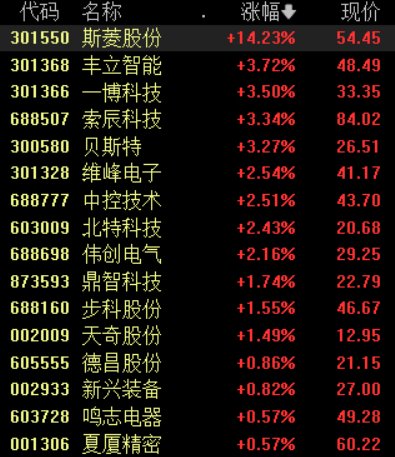View the 鼎智科技 stock details
Viewport: 395px width, 457px height.
coord(197,282)
